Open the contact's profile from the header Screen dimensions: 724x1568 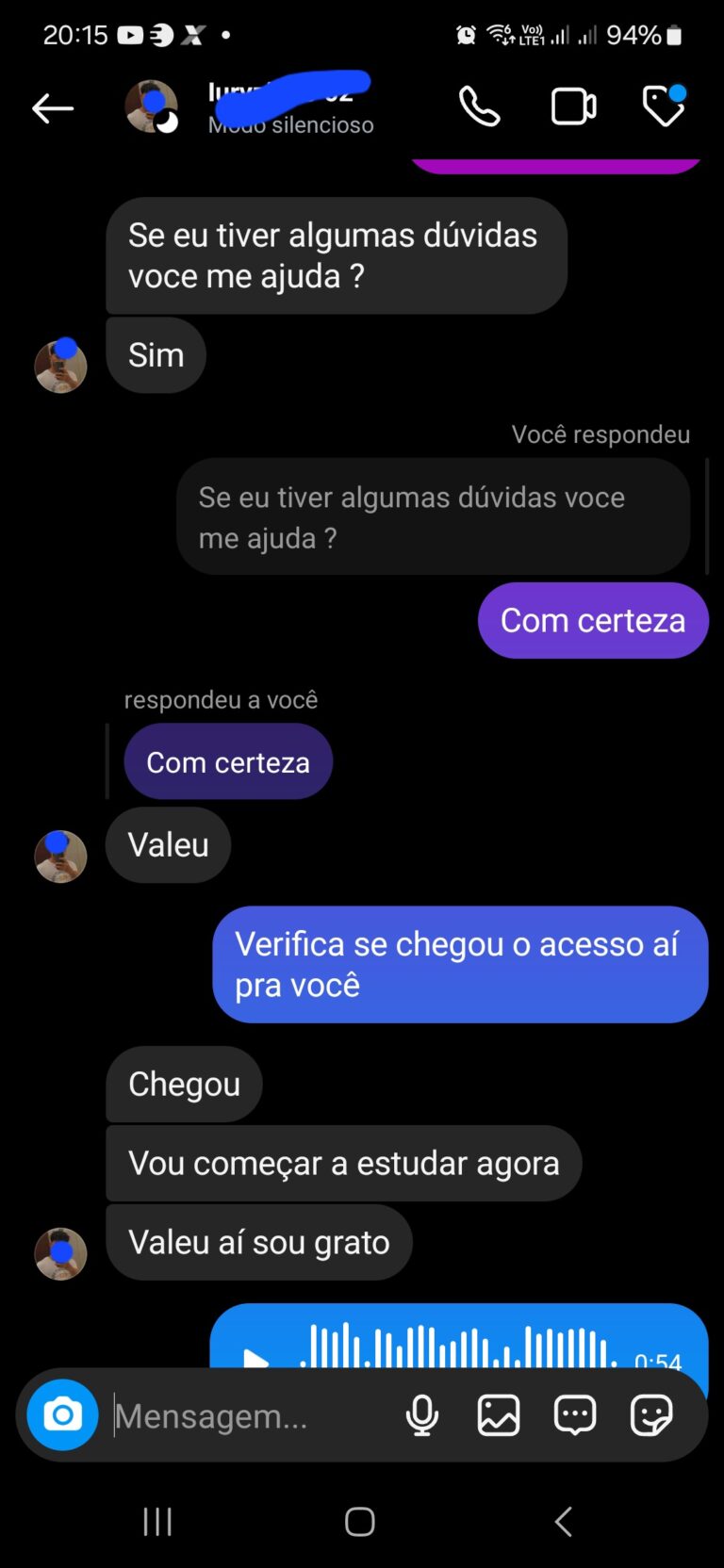click(283, 106)
